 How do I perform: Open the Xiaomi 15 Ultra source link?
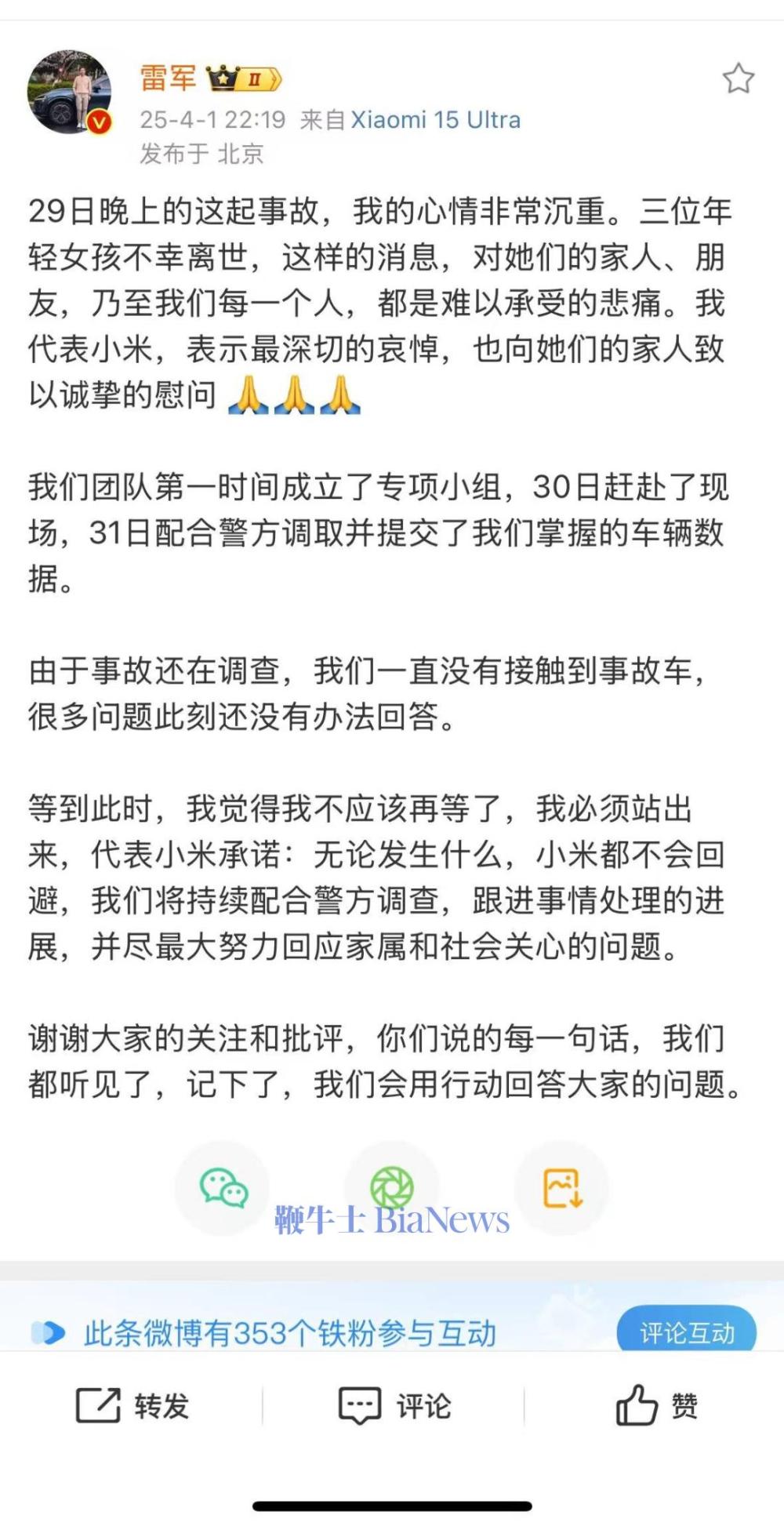point(435,120)
